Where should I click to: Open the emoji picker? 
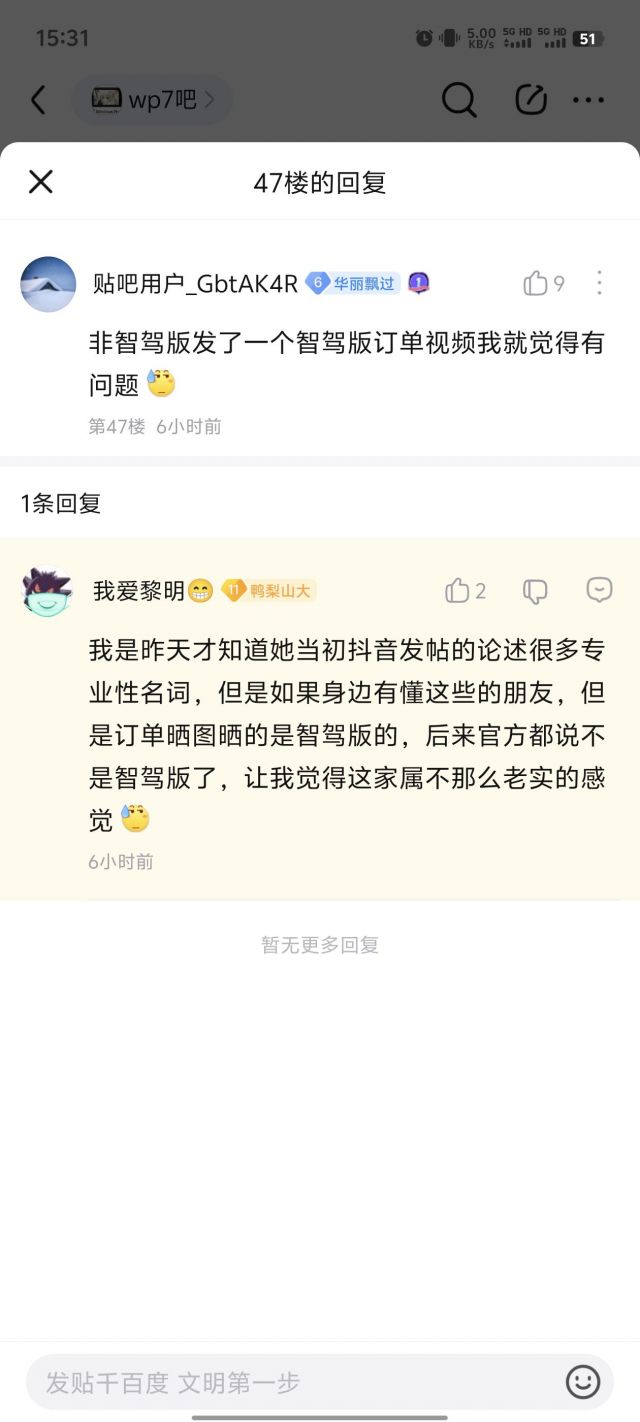point(583,1382)
